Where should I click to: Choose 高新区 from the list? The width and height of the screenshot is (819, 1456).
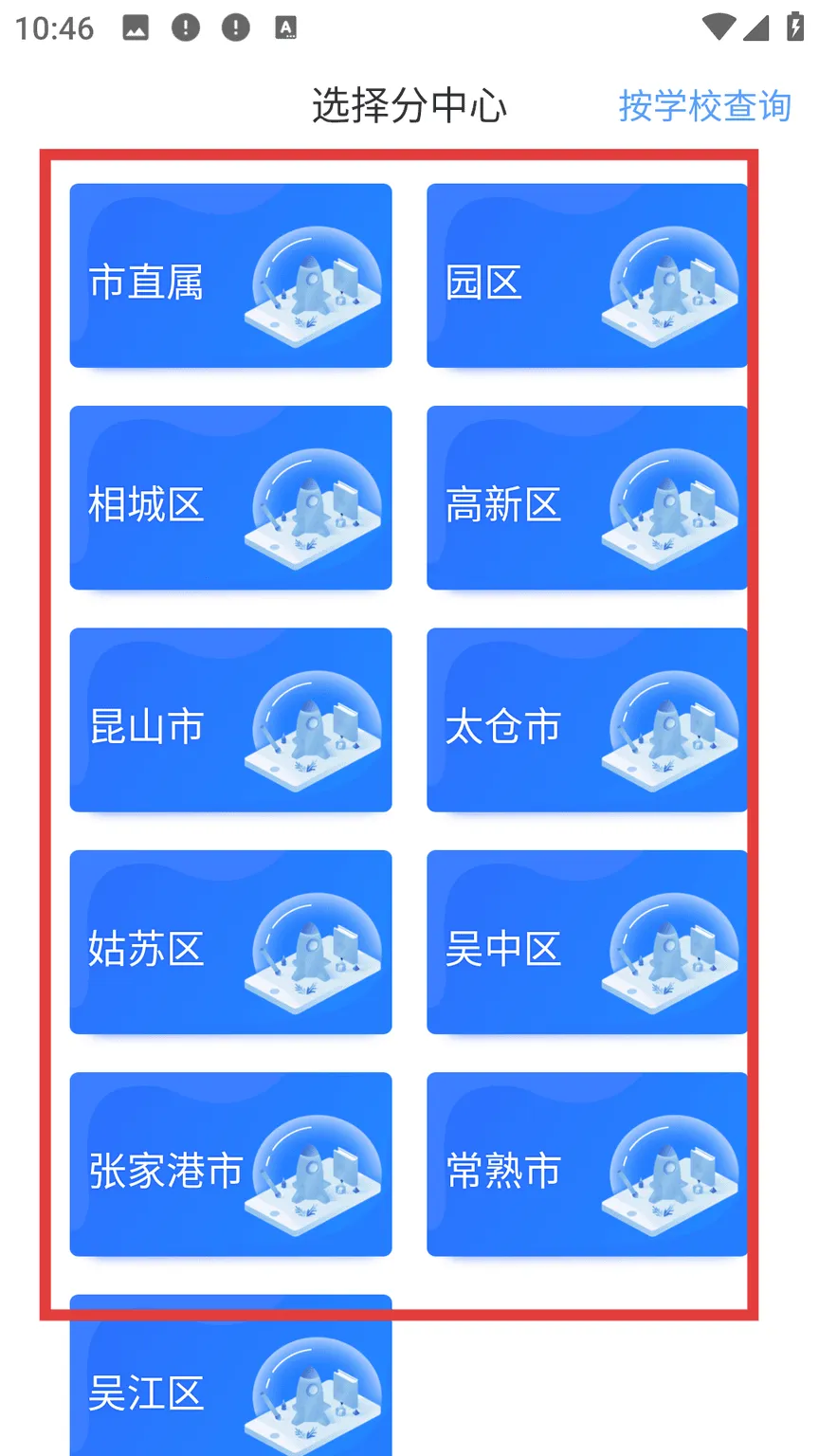coord(586,497)
